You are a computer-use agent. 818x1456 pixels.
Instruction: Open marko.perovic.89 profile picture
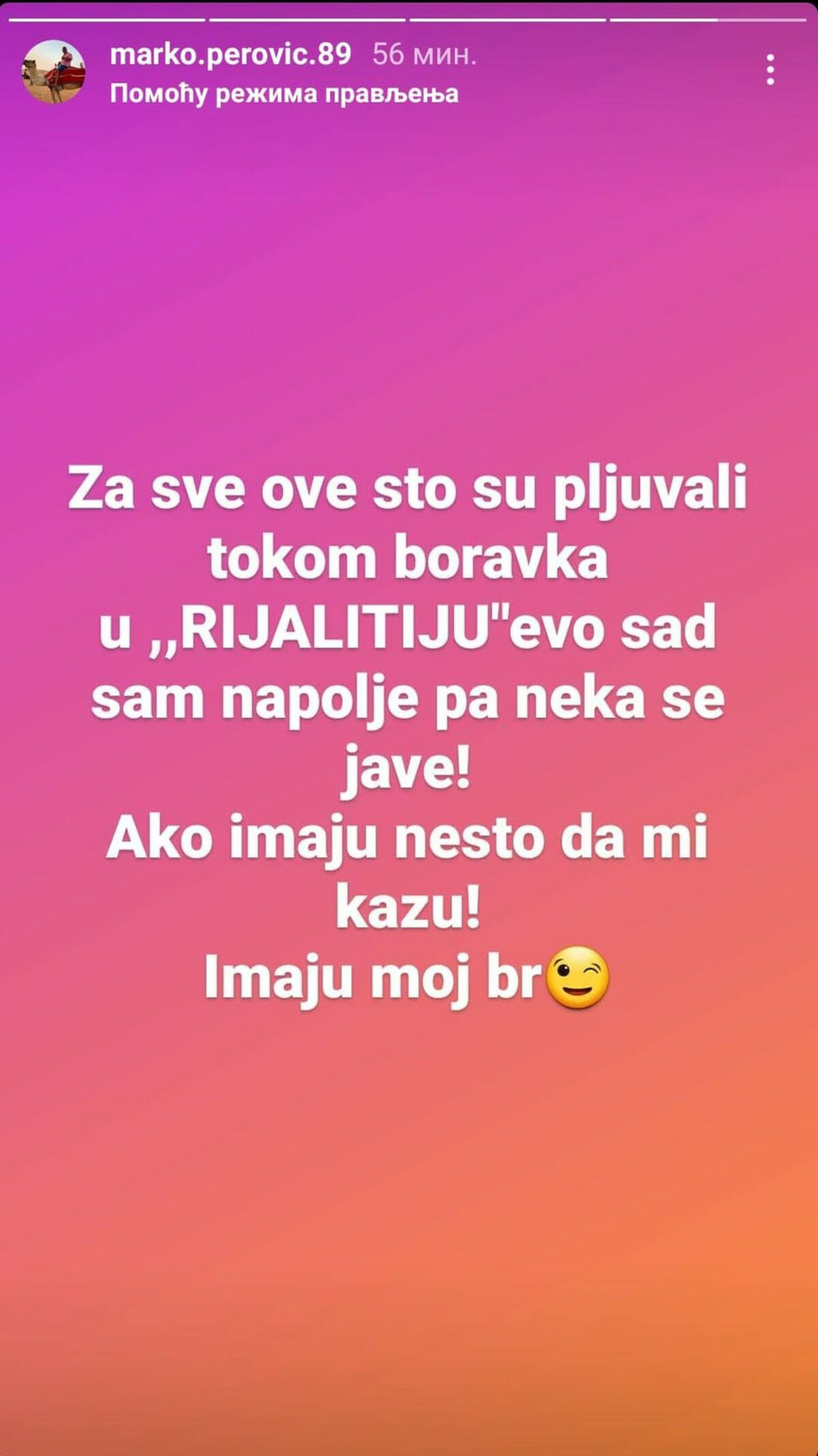click(54, 72)
